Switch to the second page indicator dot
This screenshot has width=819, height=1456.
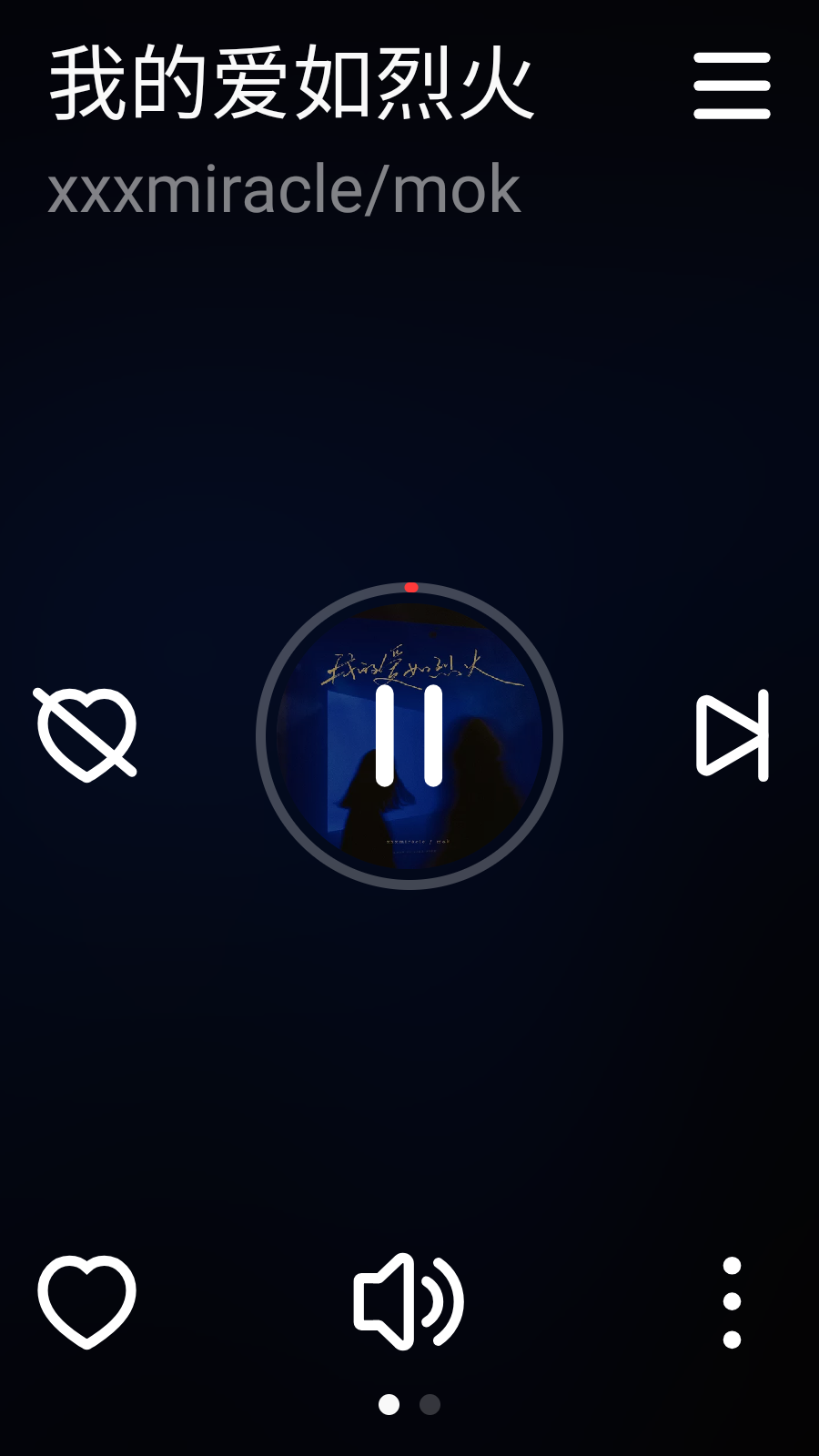coord(428,1406)
